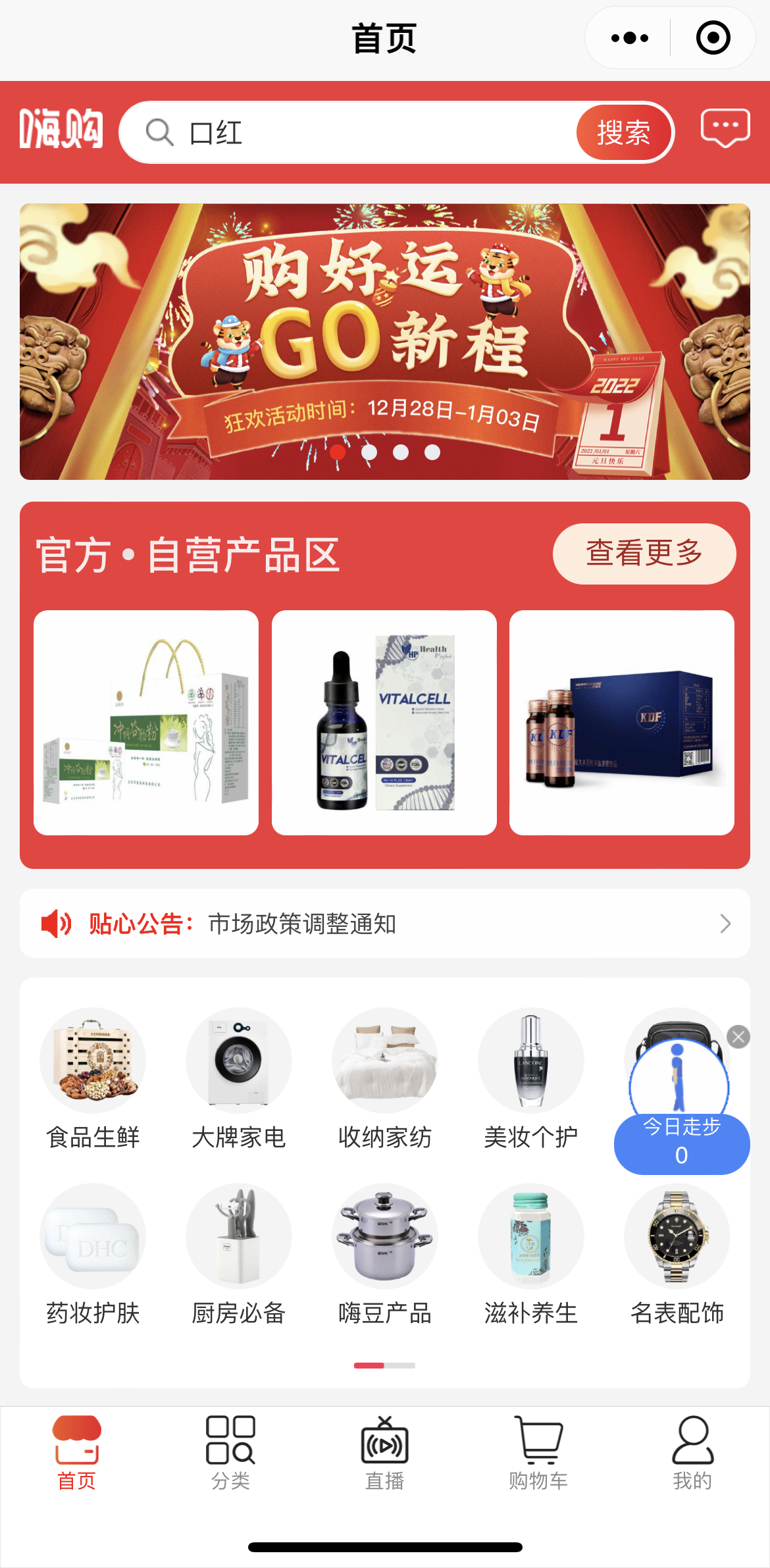Image resolution: width=770 pixels, height=1568 pixels.
Task: Open the 美妆个护 category
Action: coord(530,1080)
